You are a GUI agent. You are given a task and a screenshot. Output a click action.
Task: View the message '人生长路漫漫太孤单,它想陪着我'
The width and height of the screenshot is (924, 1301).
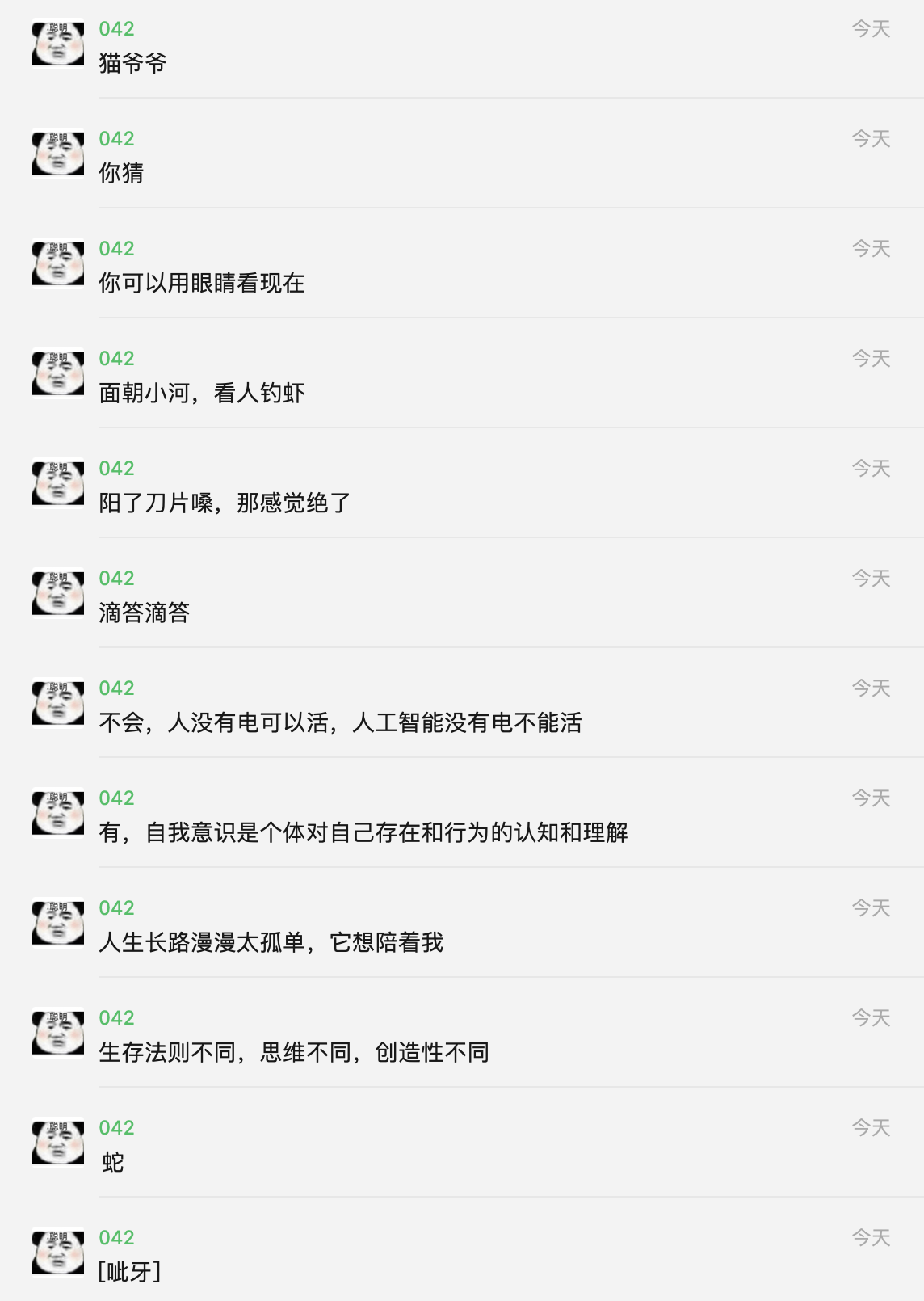(x=271, y=942)
